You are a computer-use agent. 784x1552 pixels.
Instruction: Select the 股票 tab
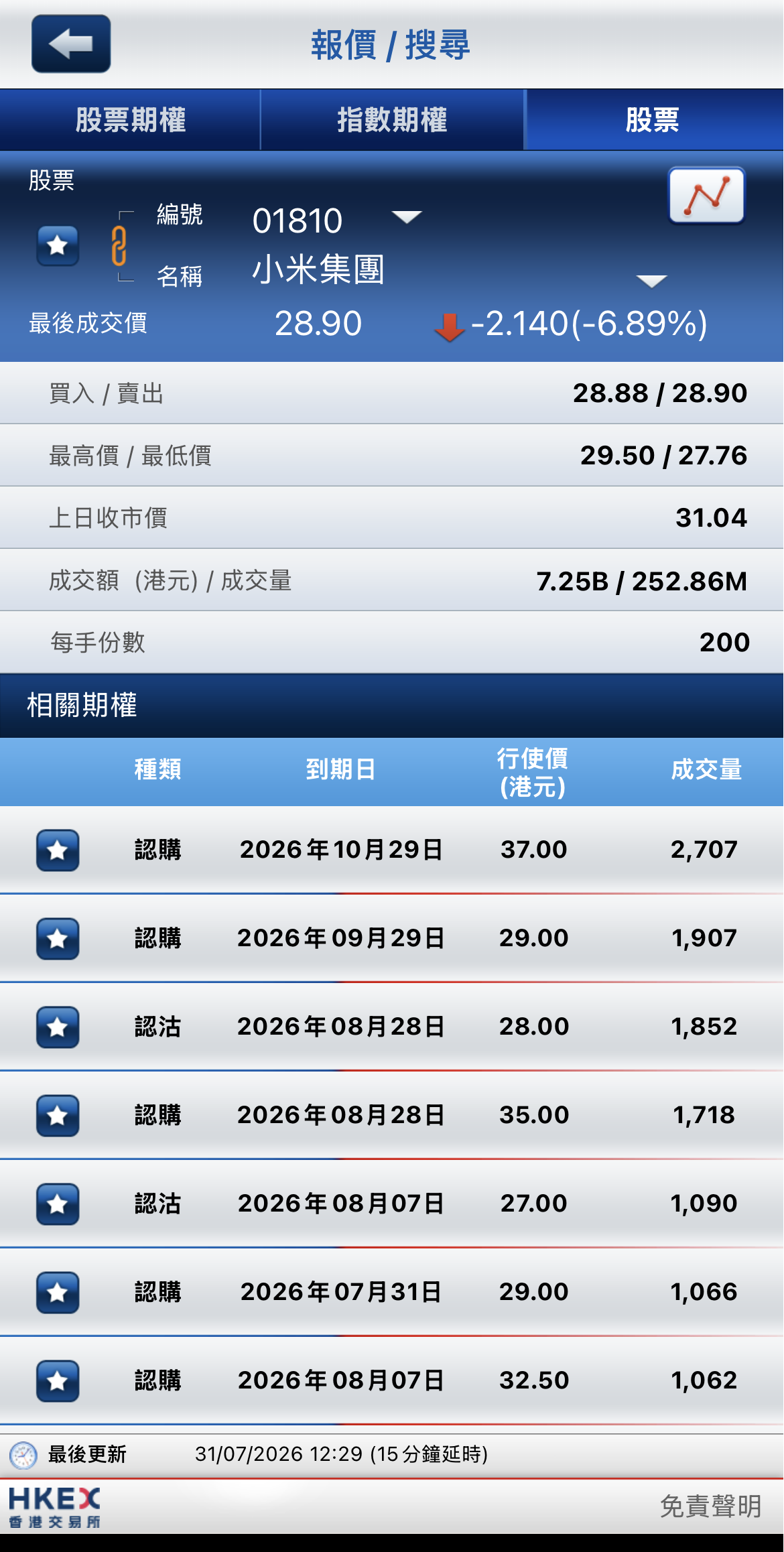[x=653, y=120]
